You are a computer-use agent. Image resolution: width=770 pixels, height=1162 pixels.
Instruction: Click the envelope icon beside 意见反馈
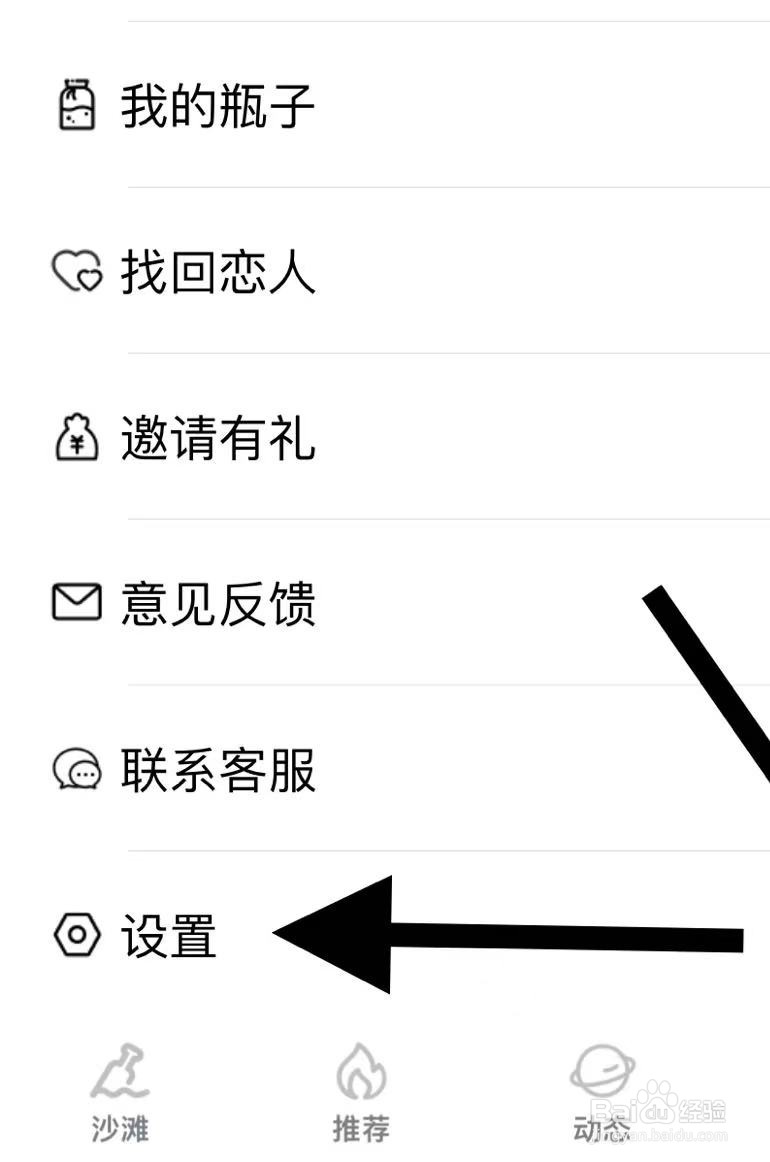[x=75, y=602]
